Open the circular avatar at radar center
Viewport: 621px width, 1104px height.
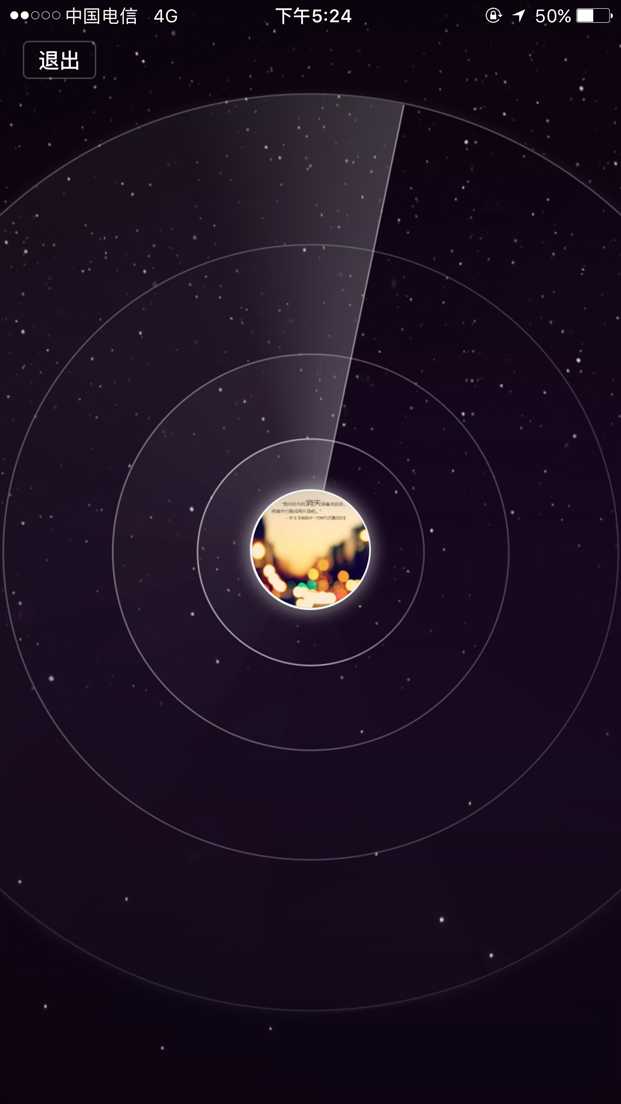click(x=310, y=549)
